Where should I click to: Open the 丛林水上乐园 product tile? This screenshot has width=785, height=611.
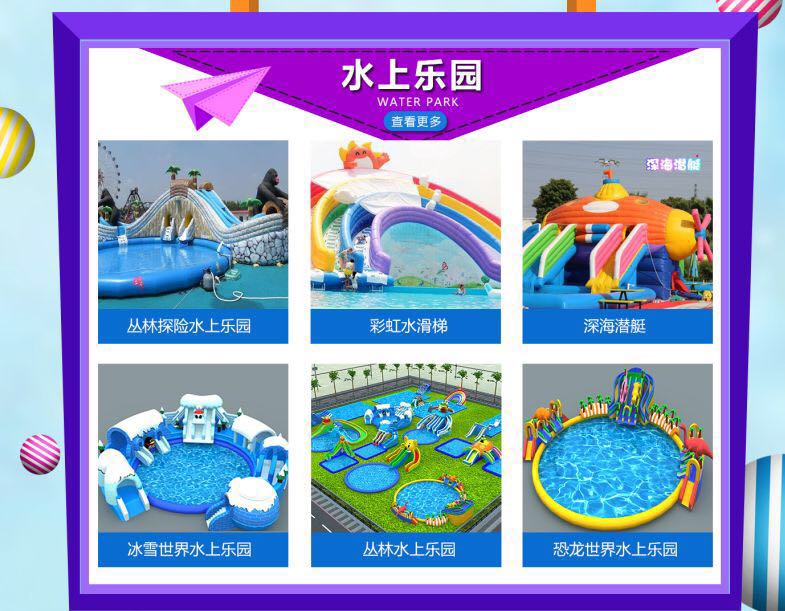(405, 463)
